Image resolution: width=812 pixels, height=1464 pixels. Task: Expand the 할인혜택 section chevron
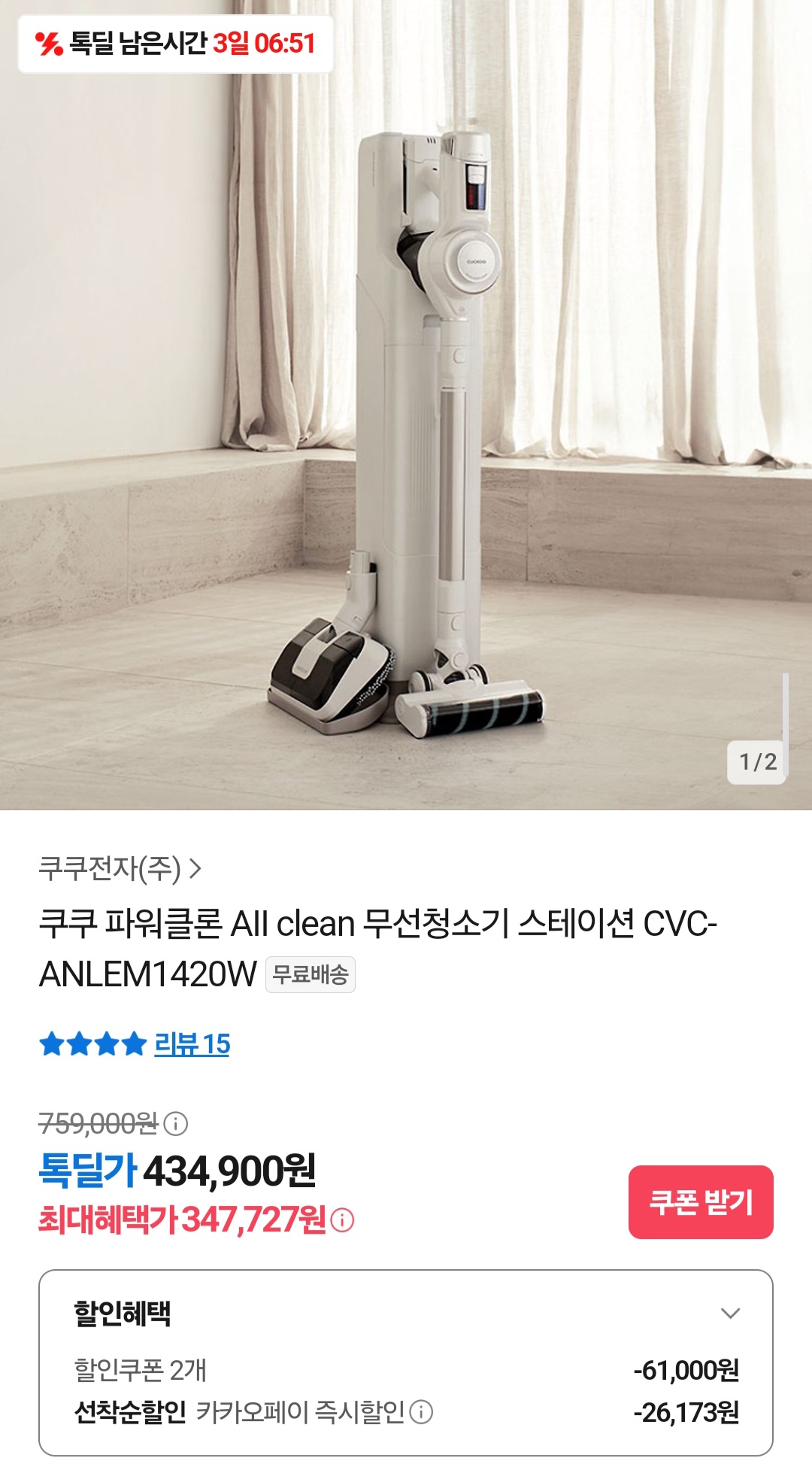coord(730,1314)
